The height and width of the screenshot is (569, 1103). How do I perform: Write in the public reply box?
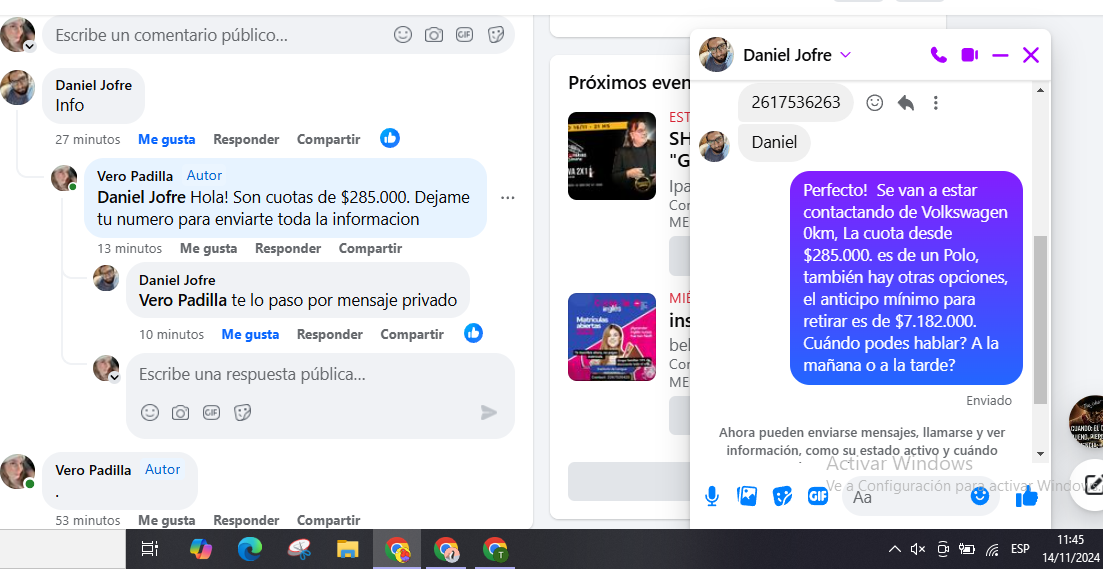click(x=300, y=375)
